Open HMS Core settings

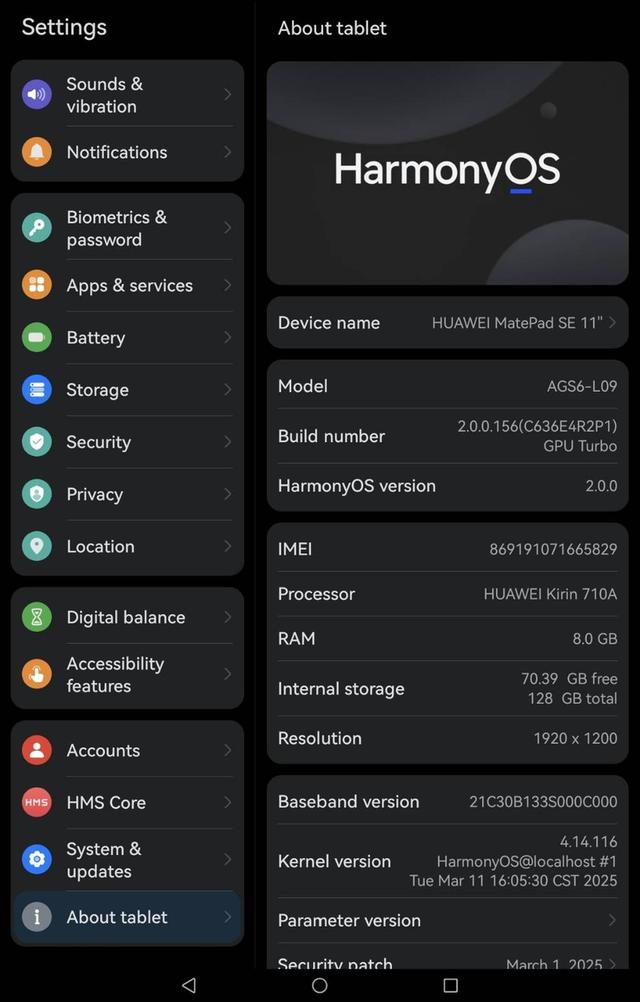click(x=127, y=802)
